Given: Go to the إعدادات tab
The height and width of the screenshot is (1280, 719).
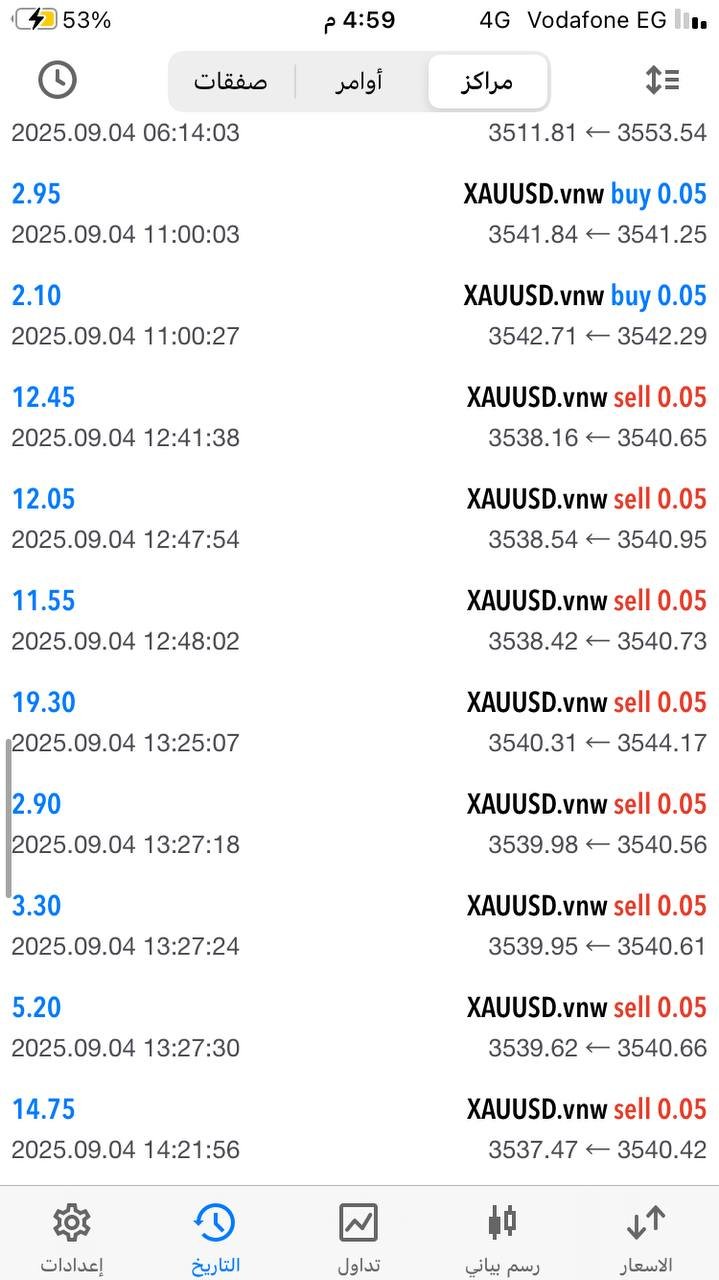Looking at the screenshot, I should pos(72,1238).
